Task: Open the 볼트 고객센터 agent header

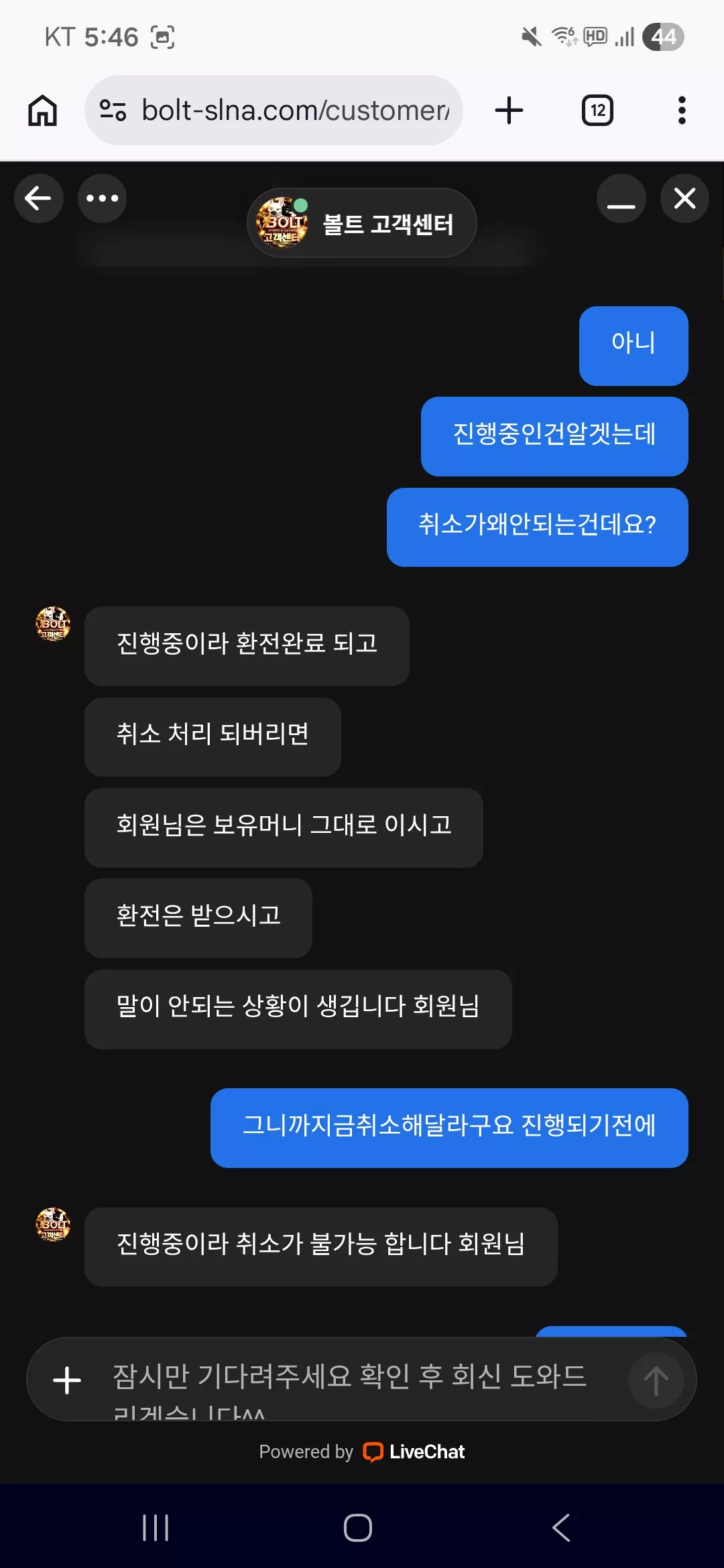Action: coord(362,223)
